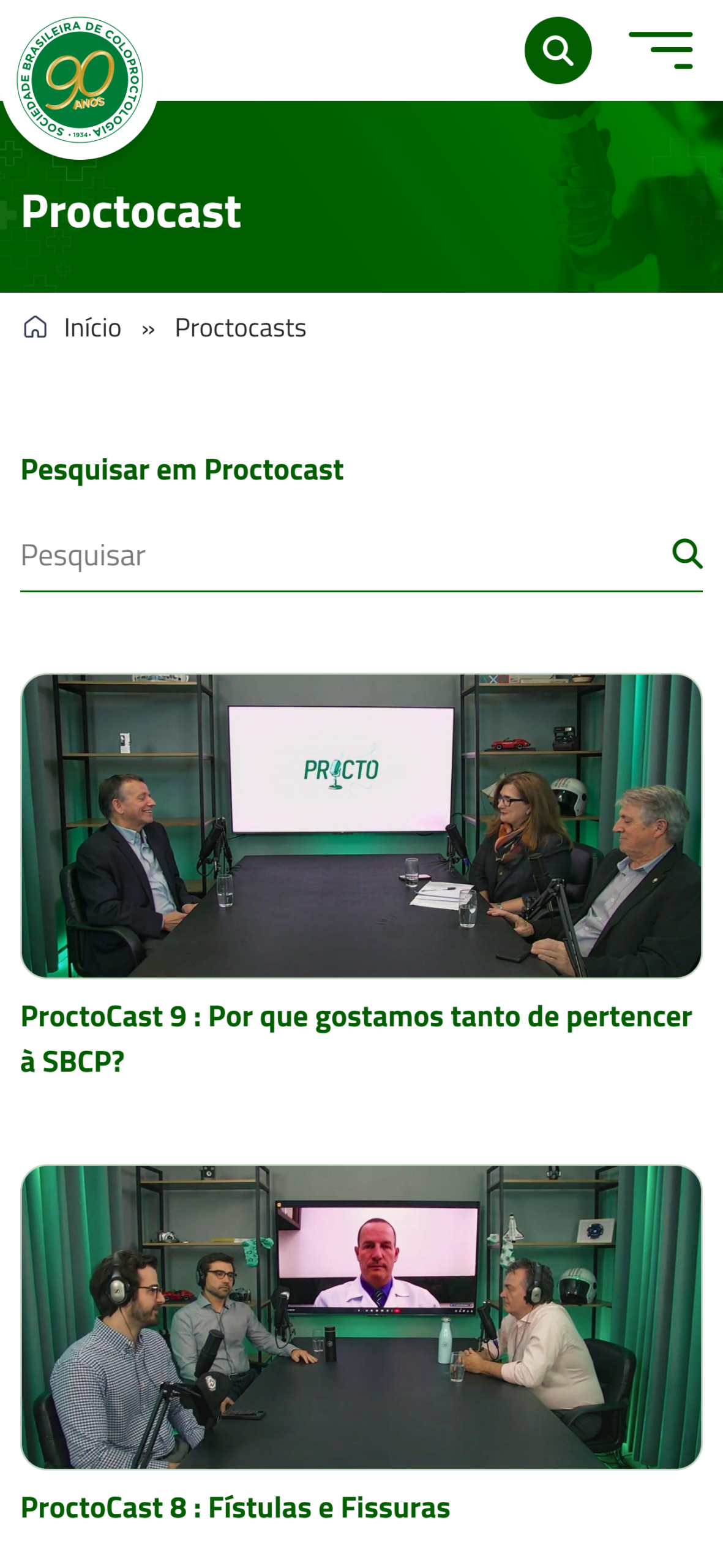This screenshot has width=723, height=1568.
Task: Select the ProctoCast 8: Fístulas e Fissuras title
Action: [236, 1507]
